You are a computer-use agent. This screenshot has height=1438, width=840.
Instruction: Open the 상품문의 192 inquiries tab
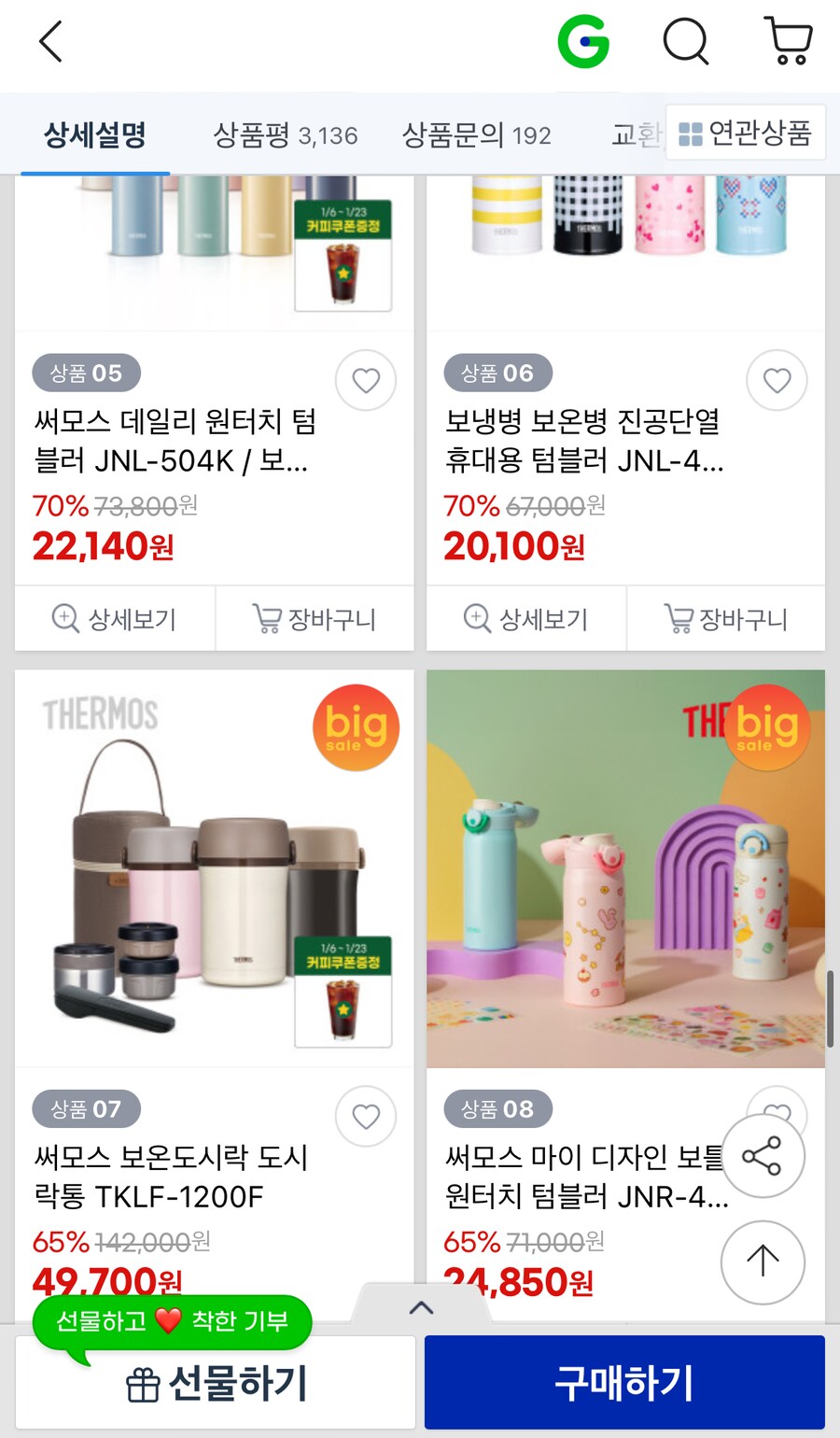pos(477,134)
